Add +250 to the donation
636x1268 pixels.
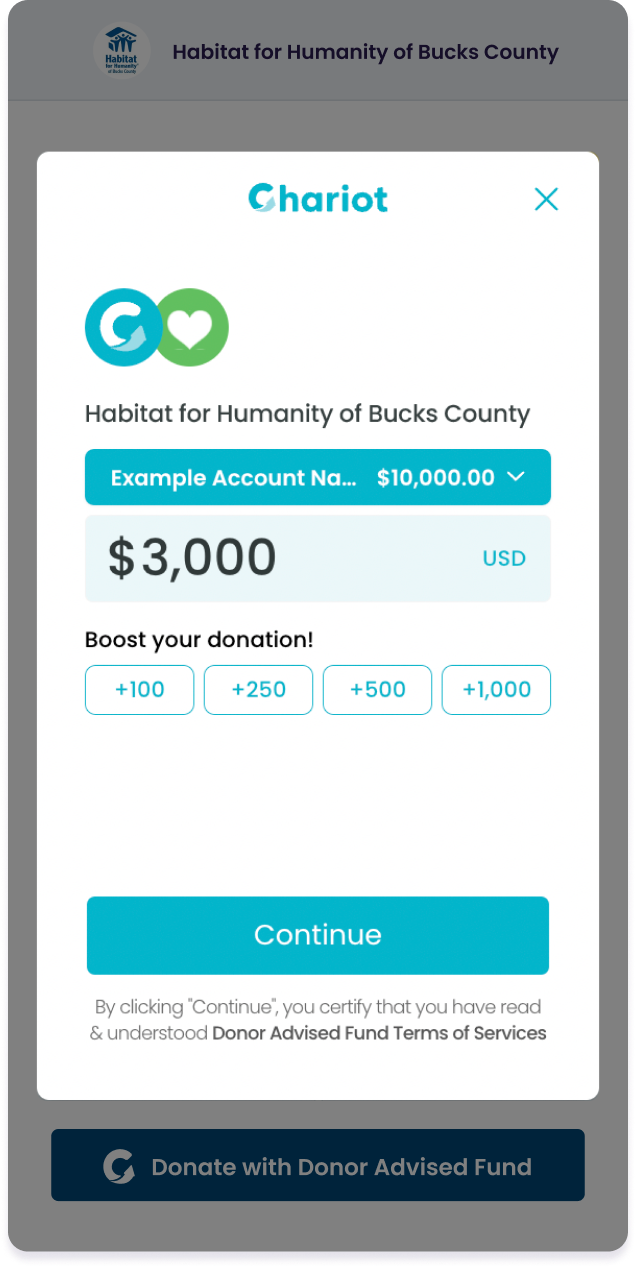(x=258, y=690)
